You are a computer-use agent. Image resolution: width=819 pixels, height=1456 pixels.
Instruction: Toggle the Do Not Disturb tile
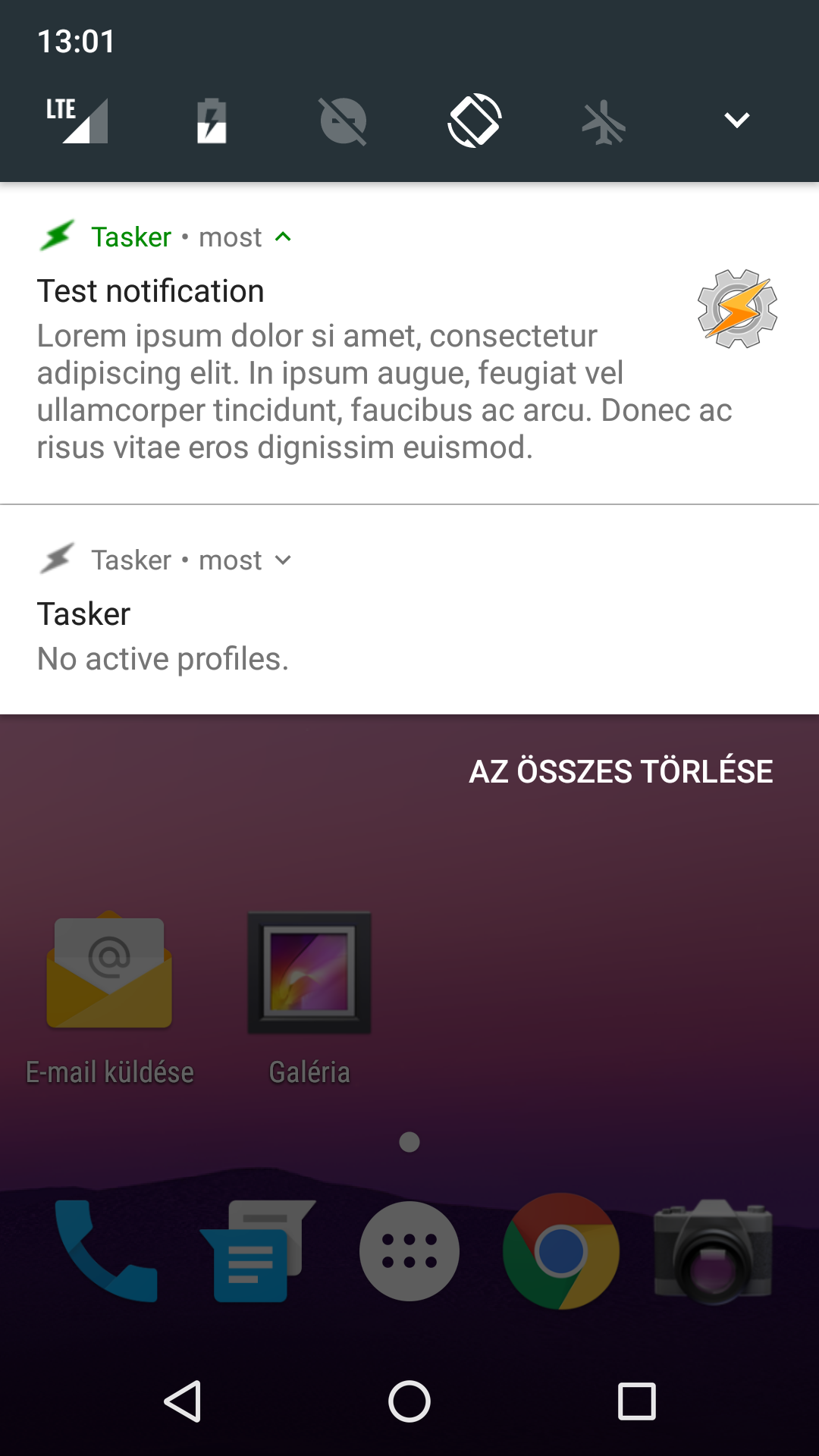tap(343, 120)
